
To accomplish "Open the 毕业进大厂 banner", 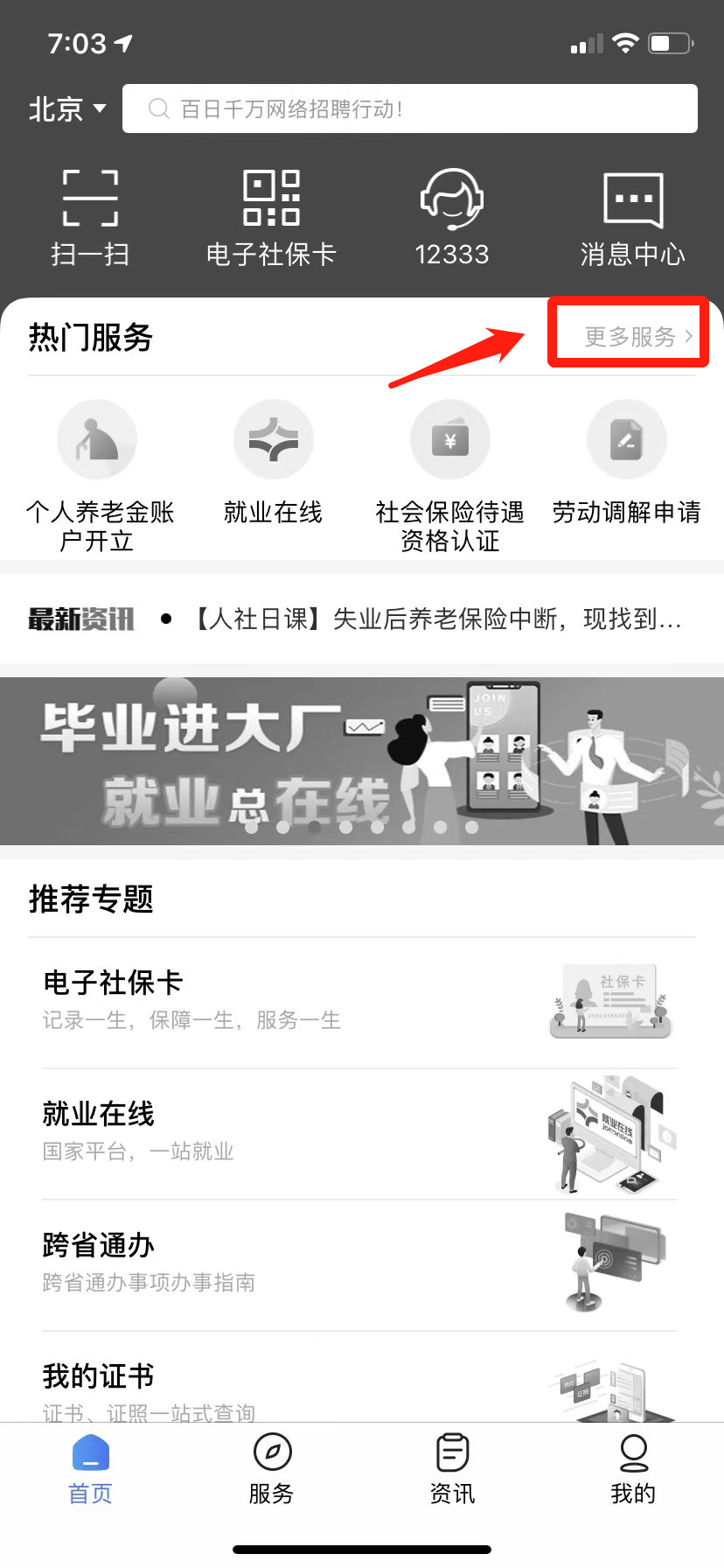I will 362,759.
